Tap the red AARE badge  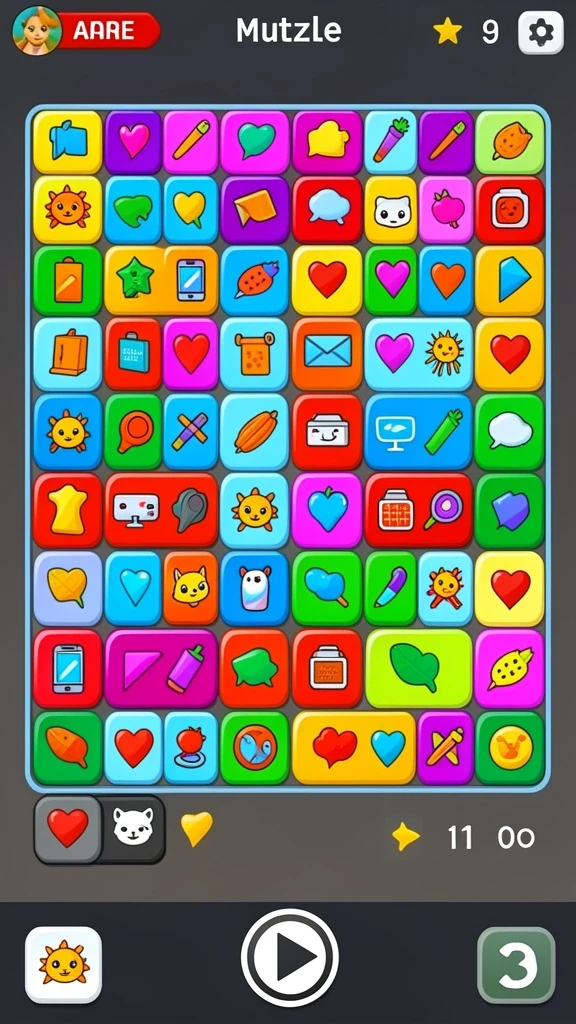(x=108, y=31)
